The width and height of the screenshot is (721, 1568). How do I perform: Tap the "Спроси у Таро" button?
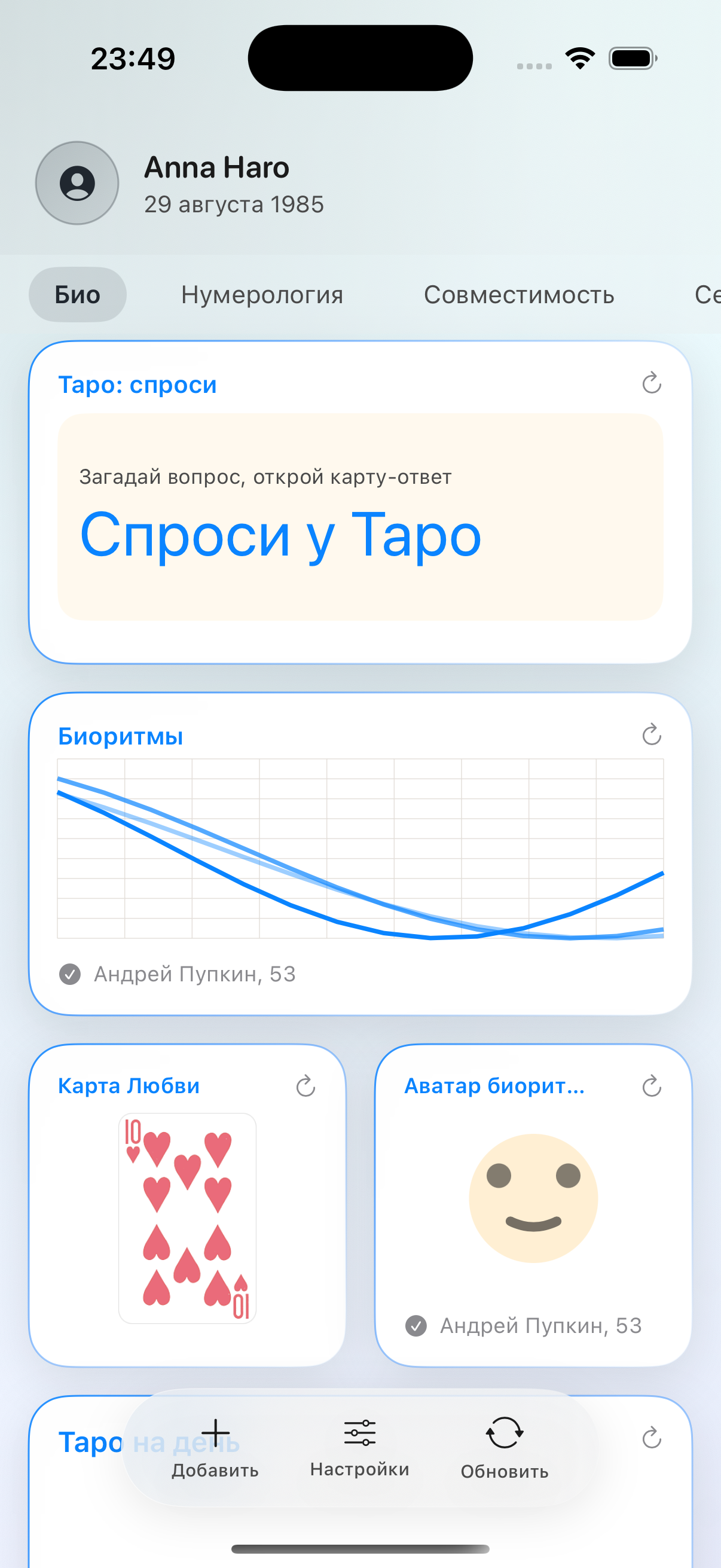coord(281,535)
